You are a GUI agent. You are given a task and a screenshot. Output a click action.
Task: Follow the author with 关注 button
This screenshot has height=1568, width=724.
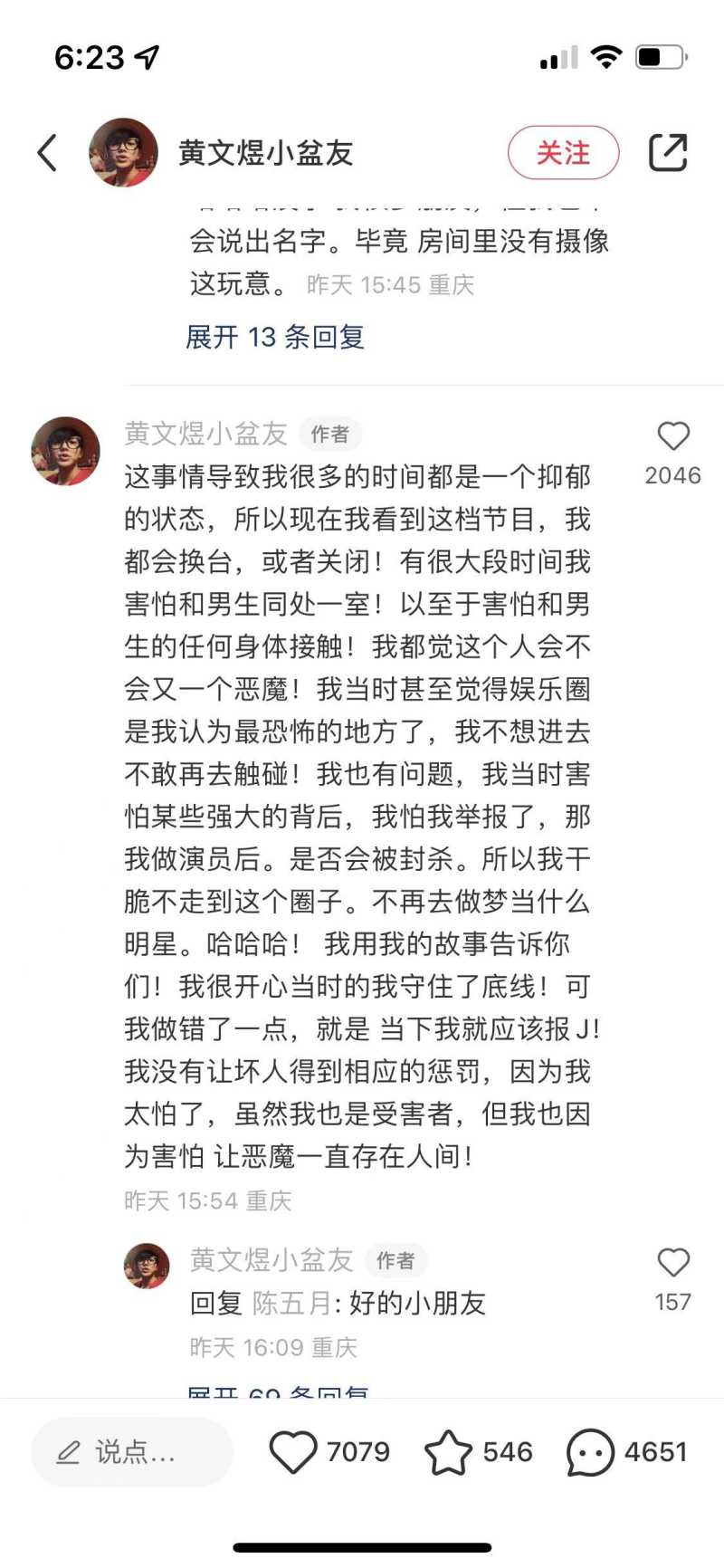coord(563,152)
